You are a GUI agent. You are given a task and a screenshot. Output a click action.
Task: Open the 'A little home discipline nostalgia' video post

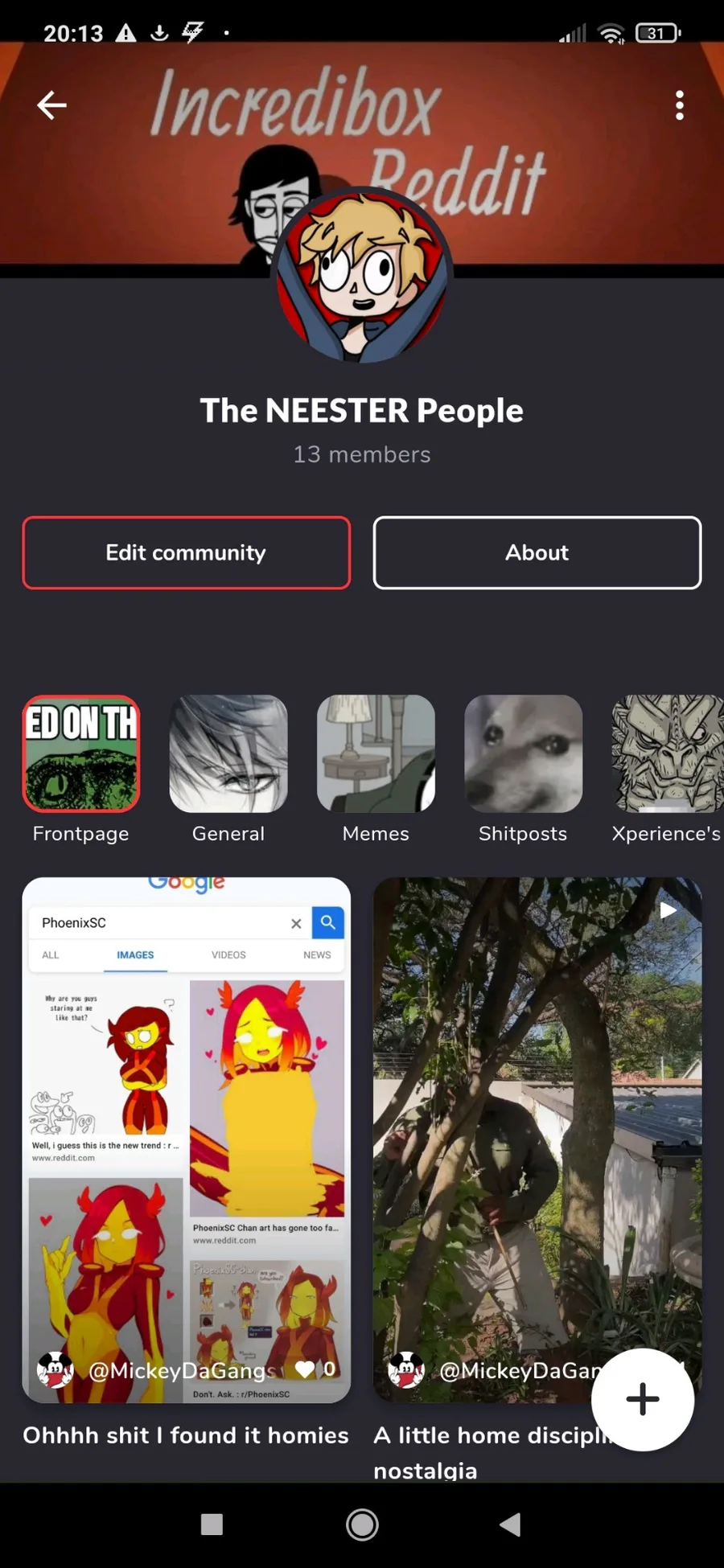pyautogui.click(x=537, y=1140)
